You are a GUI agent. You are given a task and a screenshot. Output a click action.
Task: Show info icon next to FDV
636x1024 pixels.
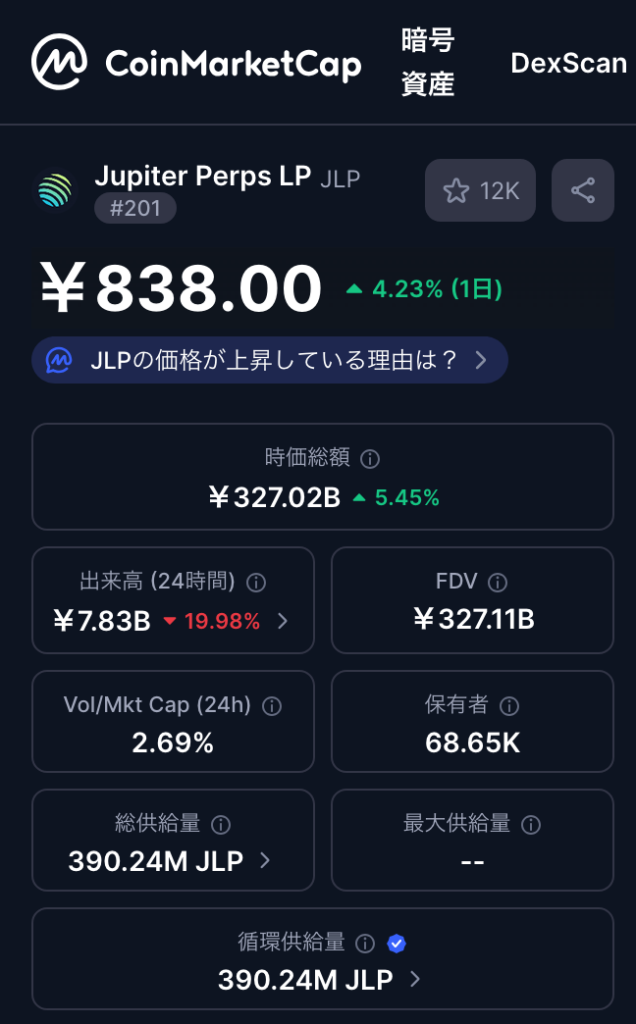(x=497, y=582)
